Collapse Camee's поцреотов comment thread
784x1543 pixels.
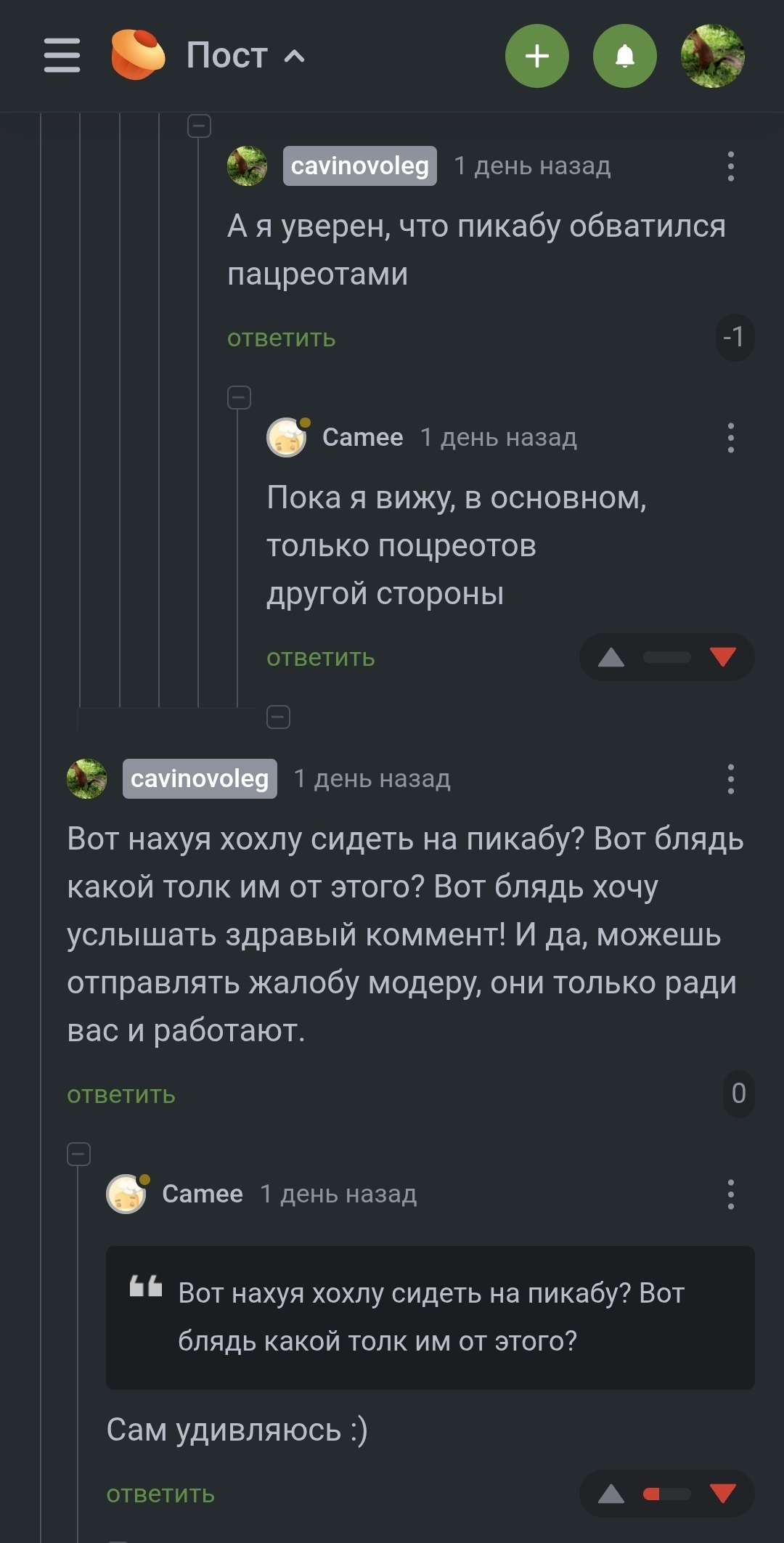[x=239, y=398]
